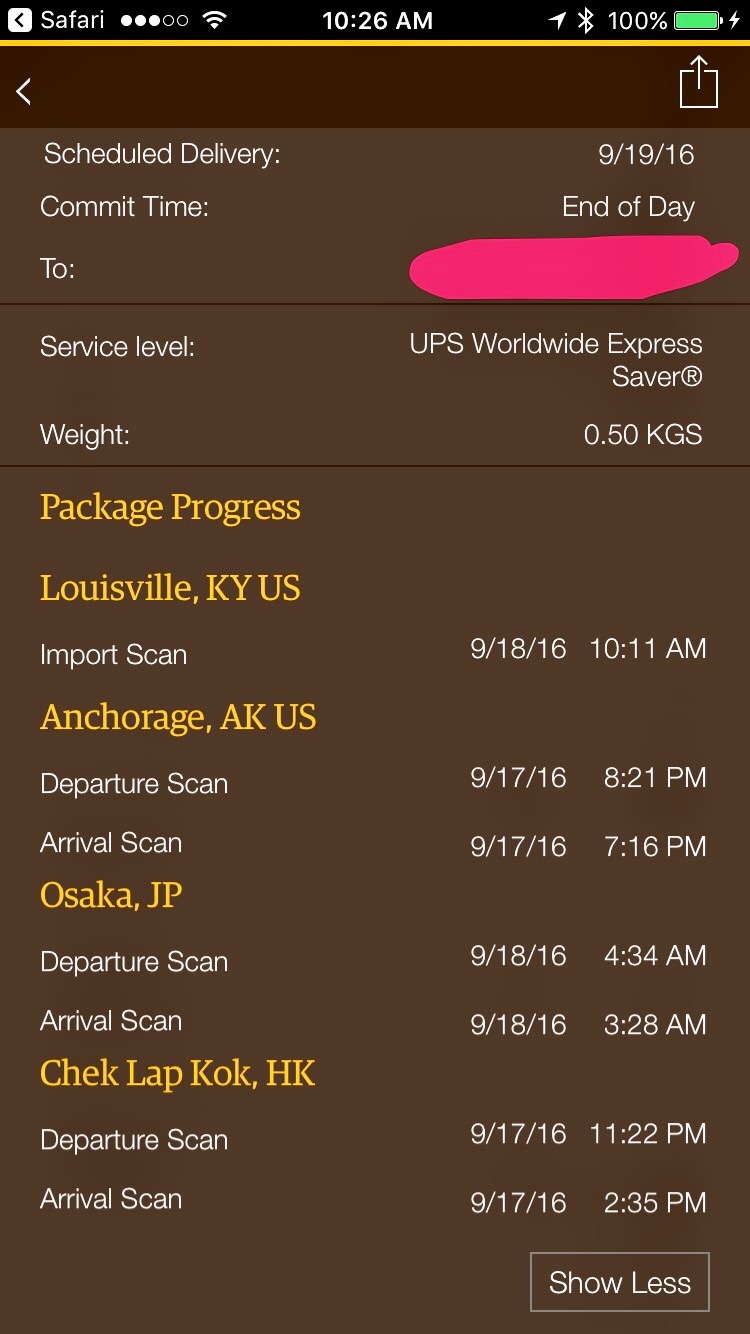Share this tracking page
Screen dimensions: 750x1334
(698, 83)
